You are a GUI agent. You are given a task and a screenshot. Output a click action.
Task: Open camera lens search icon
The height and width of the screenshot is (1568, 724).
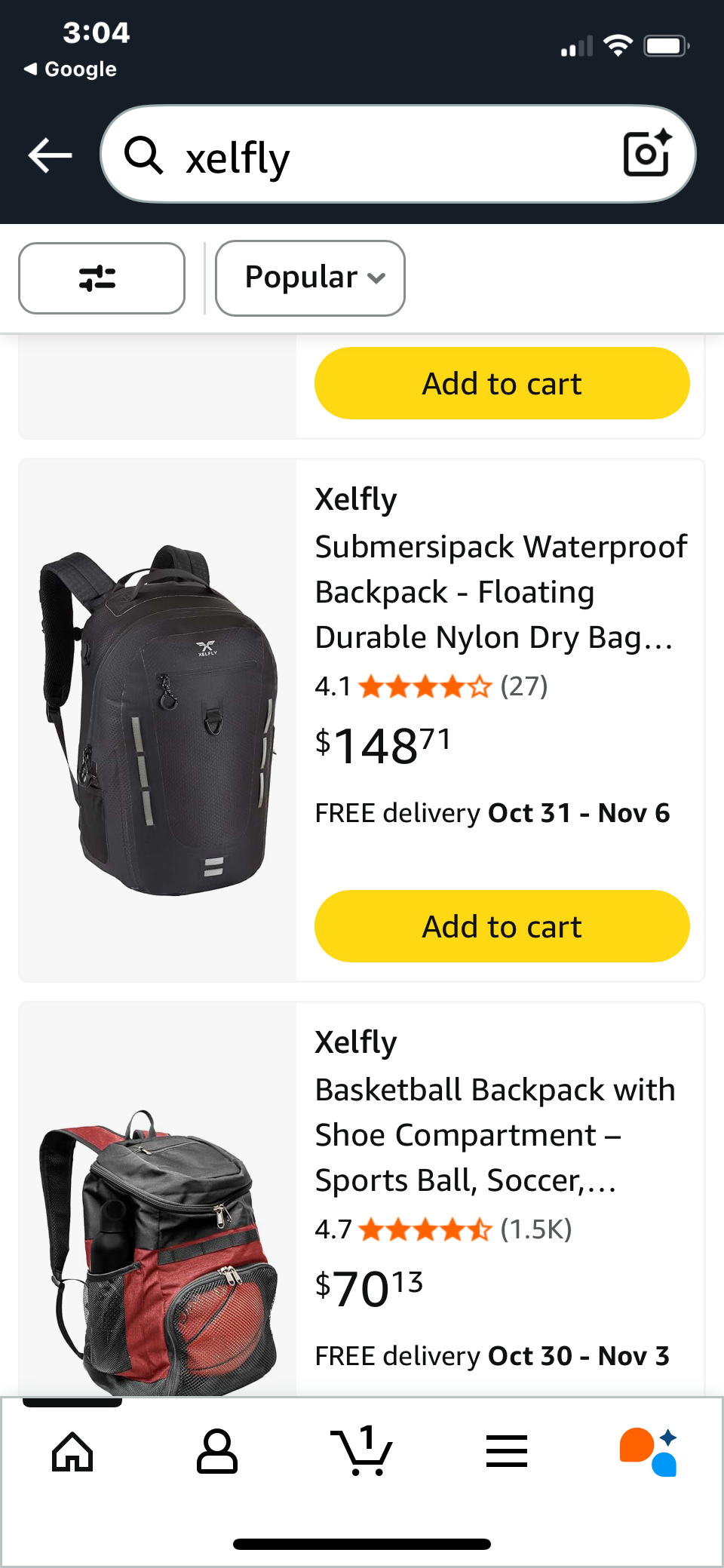[646, 154]
